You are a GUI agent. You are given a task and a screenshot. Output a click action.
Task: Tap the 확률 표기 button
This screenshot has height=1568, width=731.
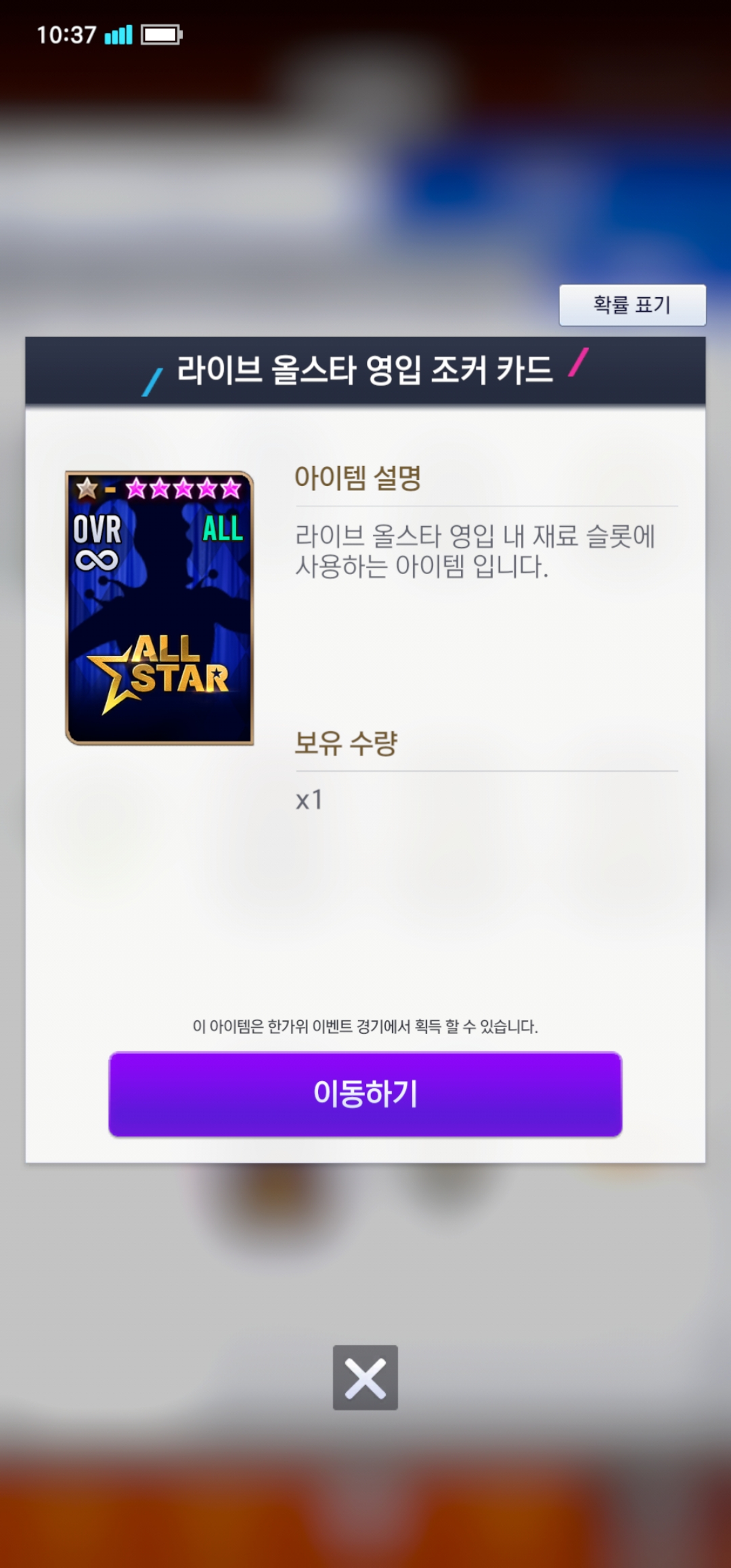[632, 305]
